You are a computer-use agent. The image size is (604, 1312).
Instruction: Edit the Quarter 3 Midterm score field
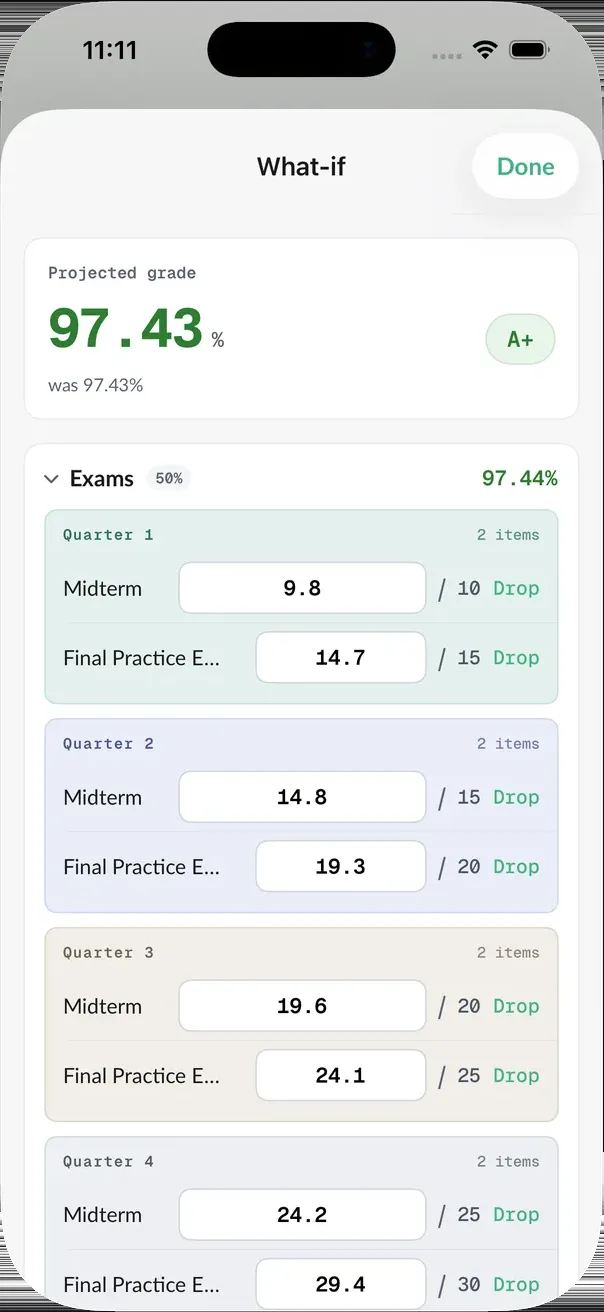(302, 1006)
